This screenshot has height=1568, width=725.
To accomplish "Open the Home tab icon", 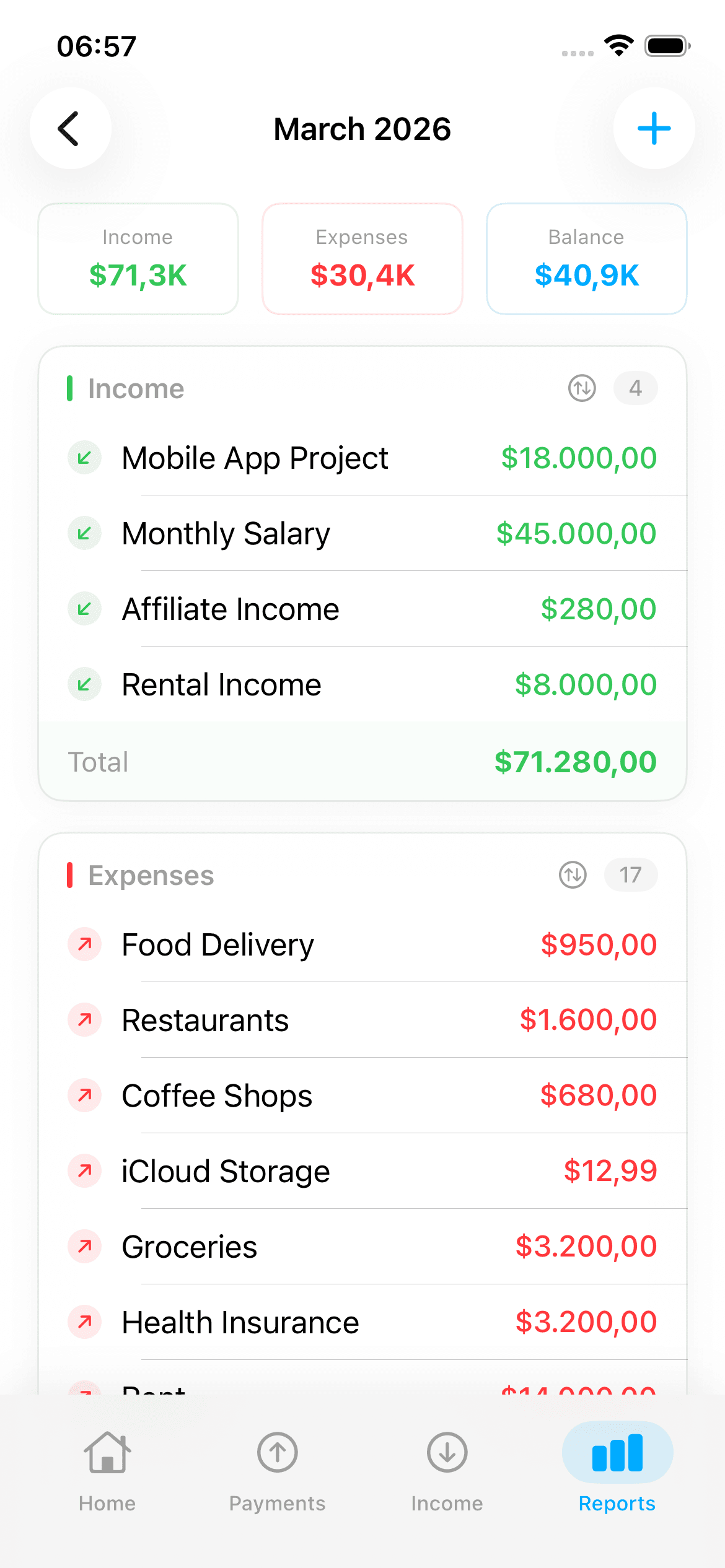I will point(107,1452).
